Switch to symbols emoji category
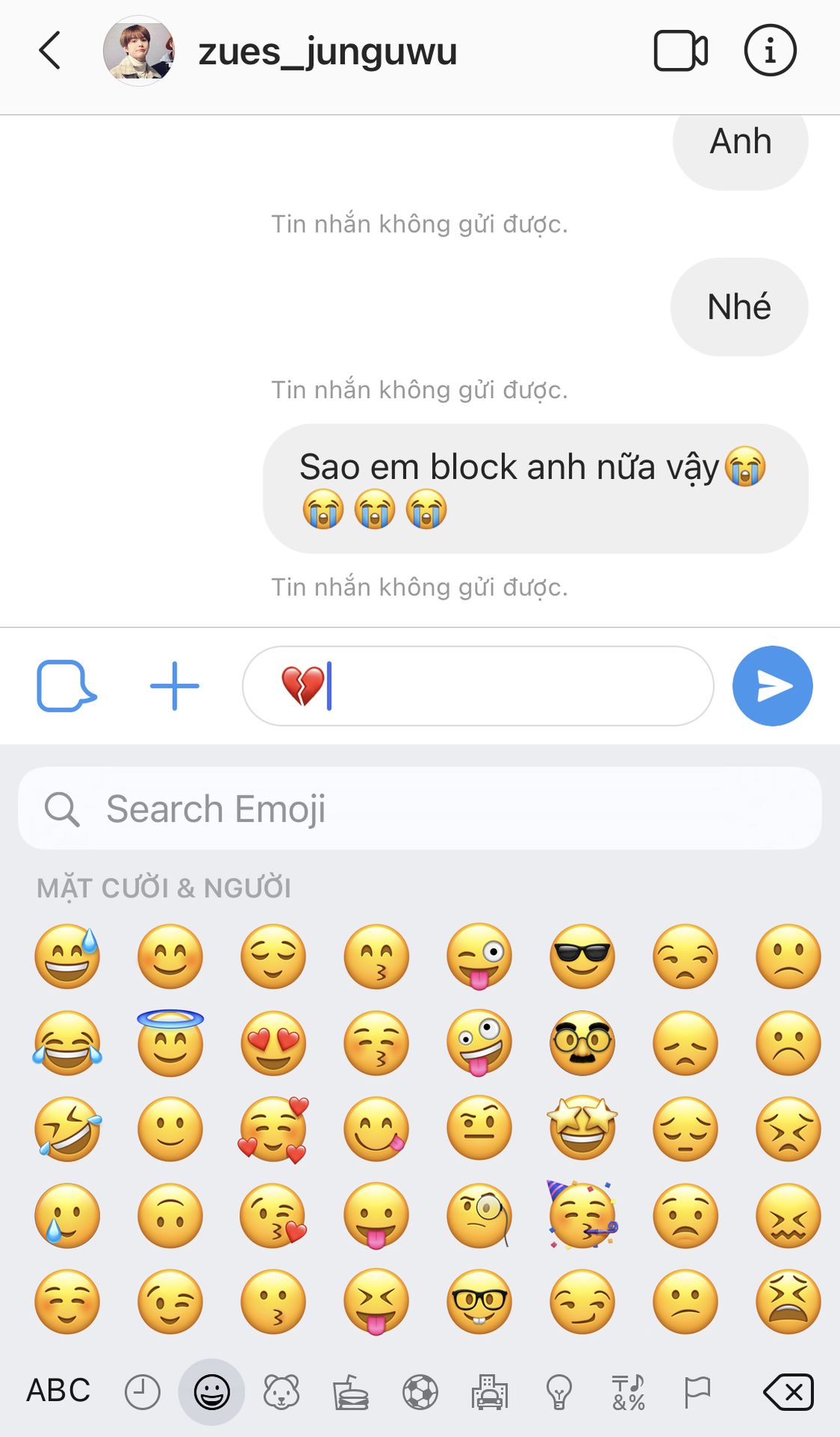 tap(628, 1392)
